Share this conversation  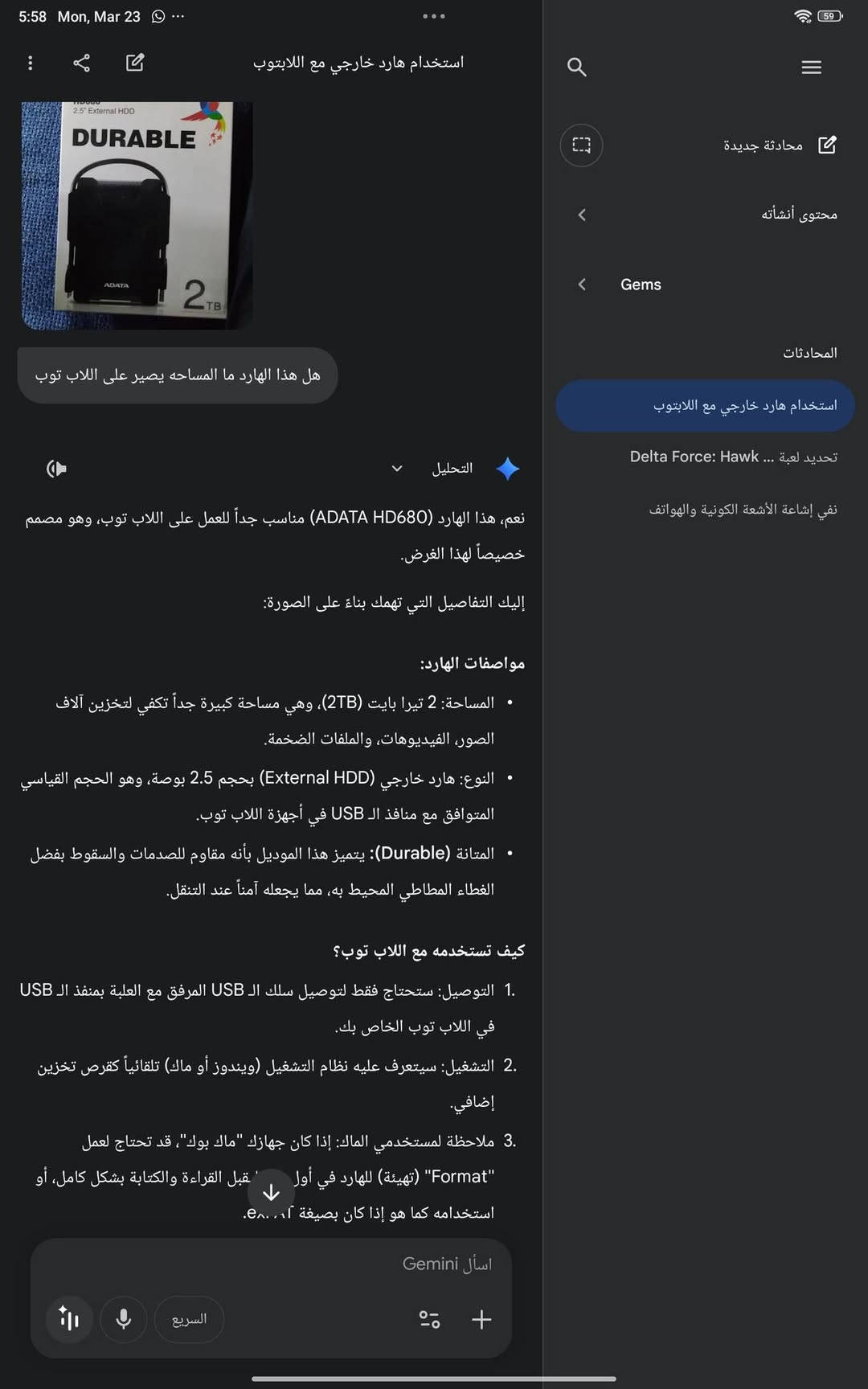[81, 63]
